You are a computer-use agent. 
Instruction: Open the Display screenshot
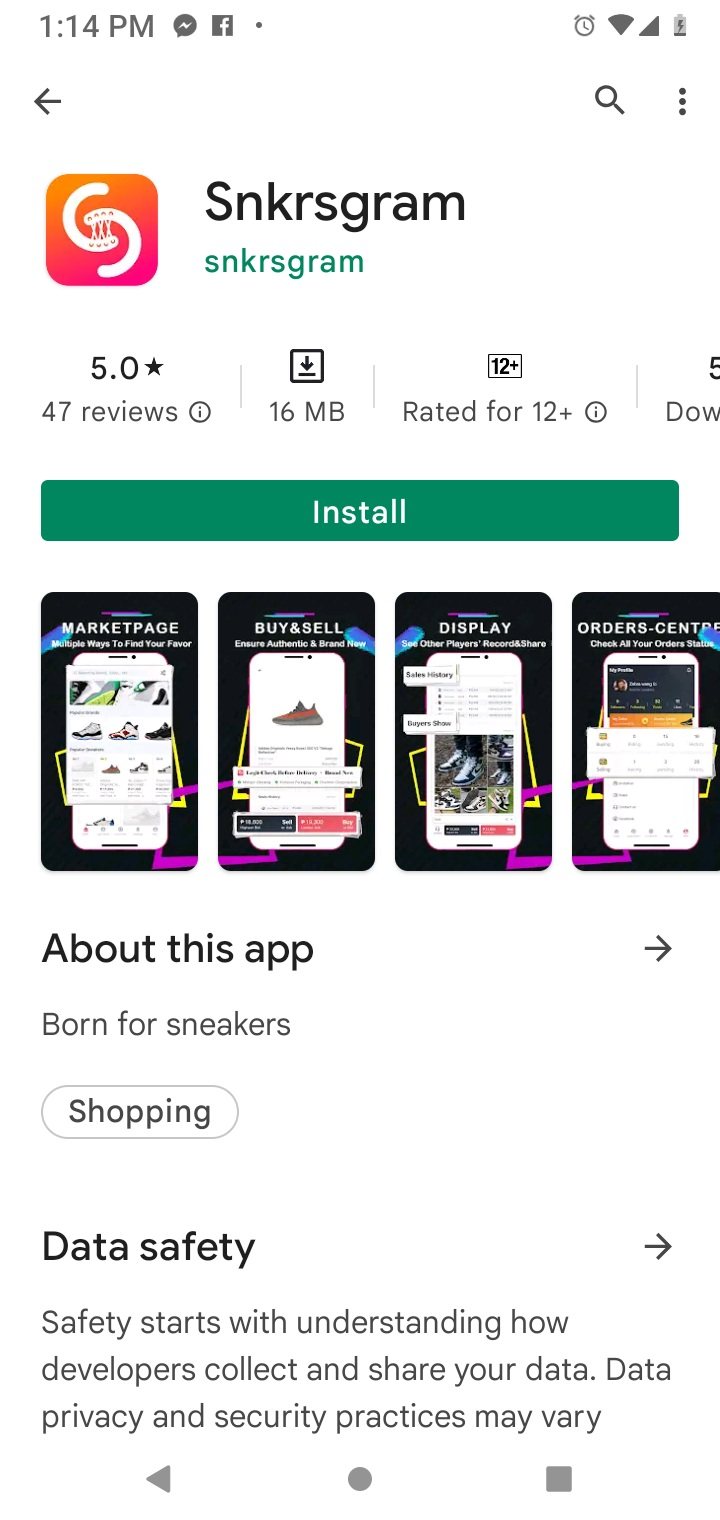[x=473, y=731]
